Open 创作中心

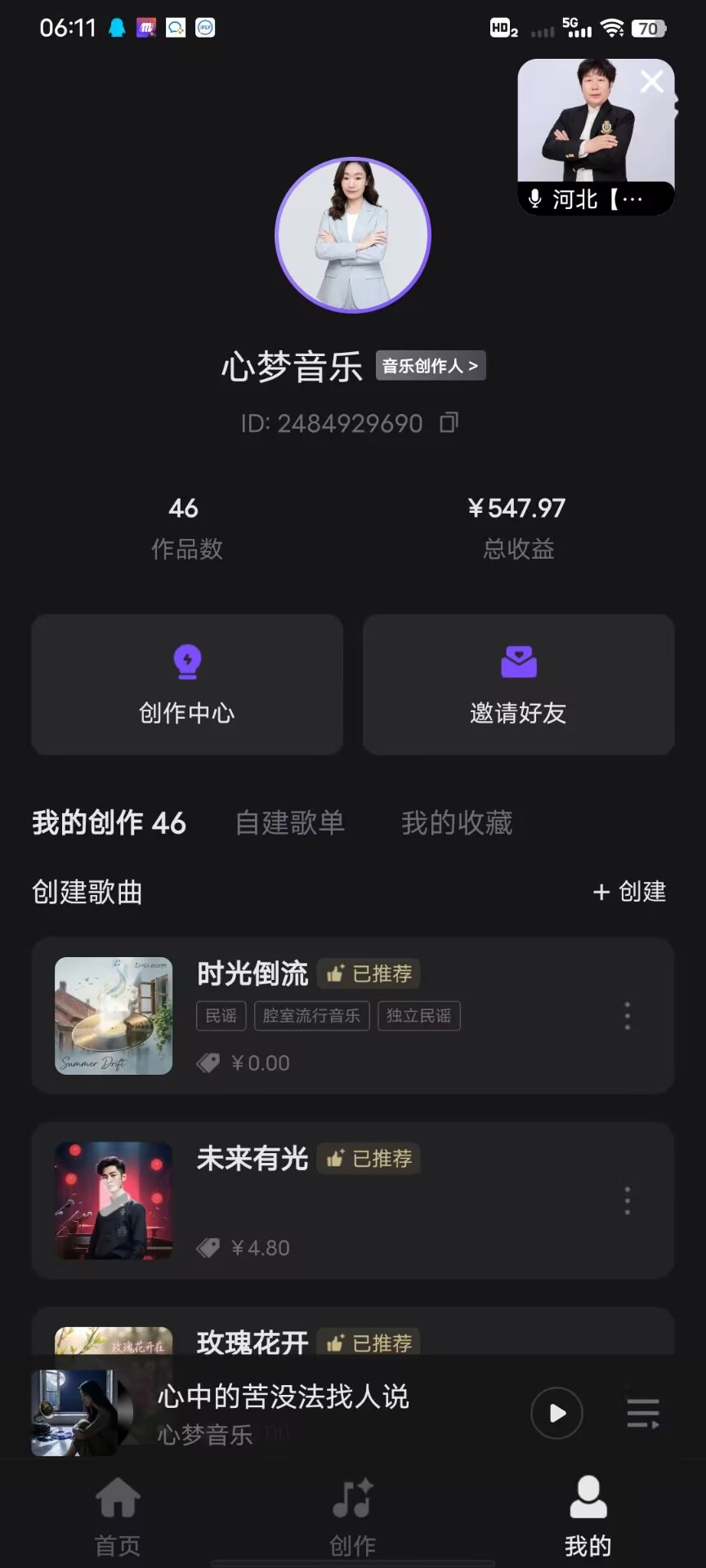click(x=187, y=684)
